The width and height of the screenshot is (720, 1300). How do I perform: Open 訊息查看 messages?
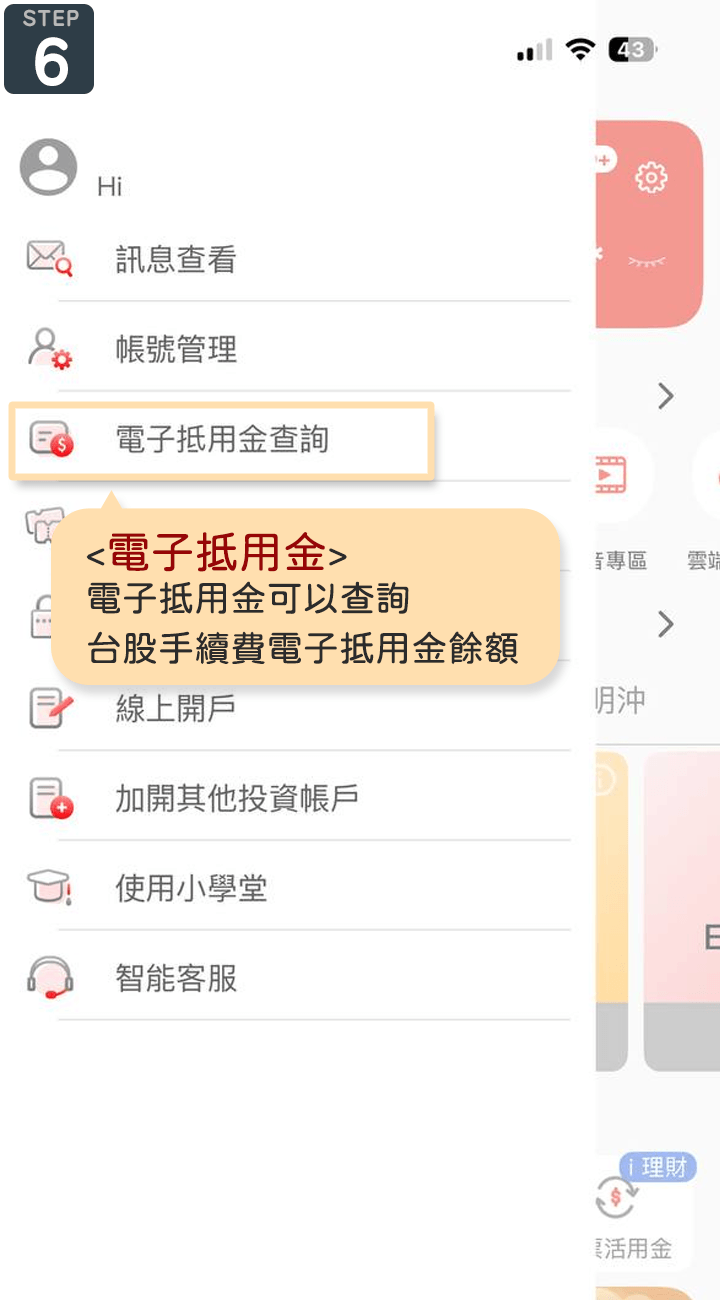point(176,260)
